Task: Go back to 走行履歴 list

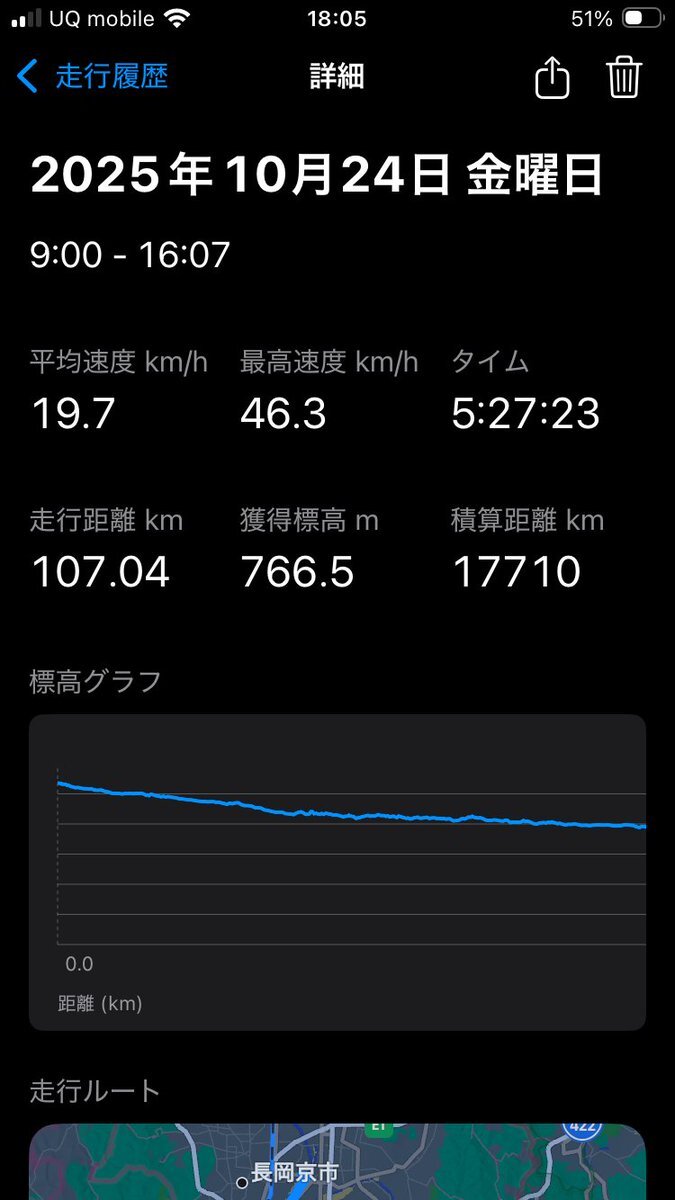Action: point(93,77)
